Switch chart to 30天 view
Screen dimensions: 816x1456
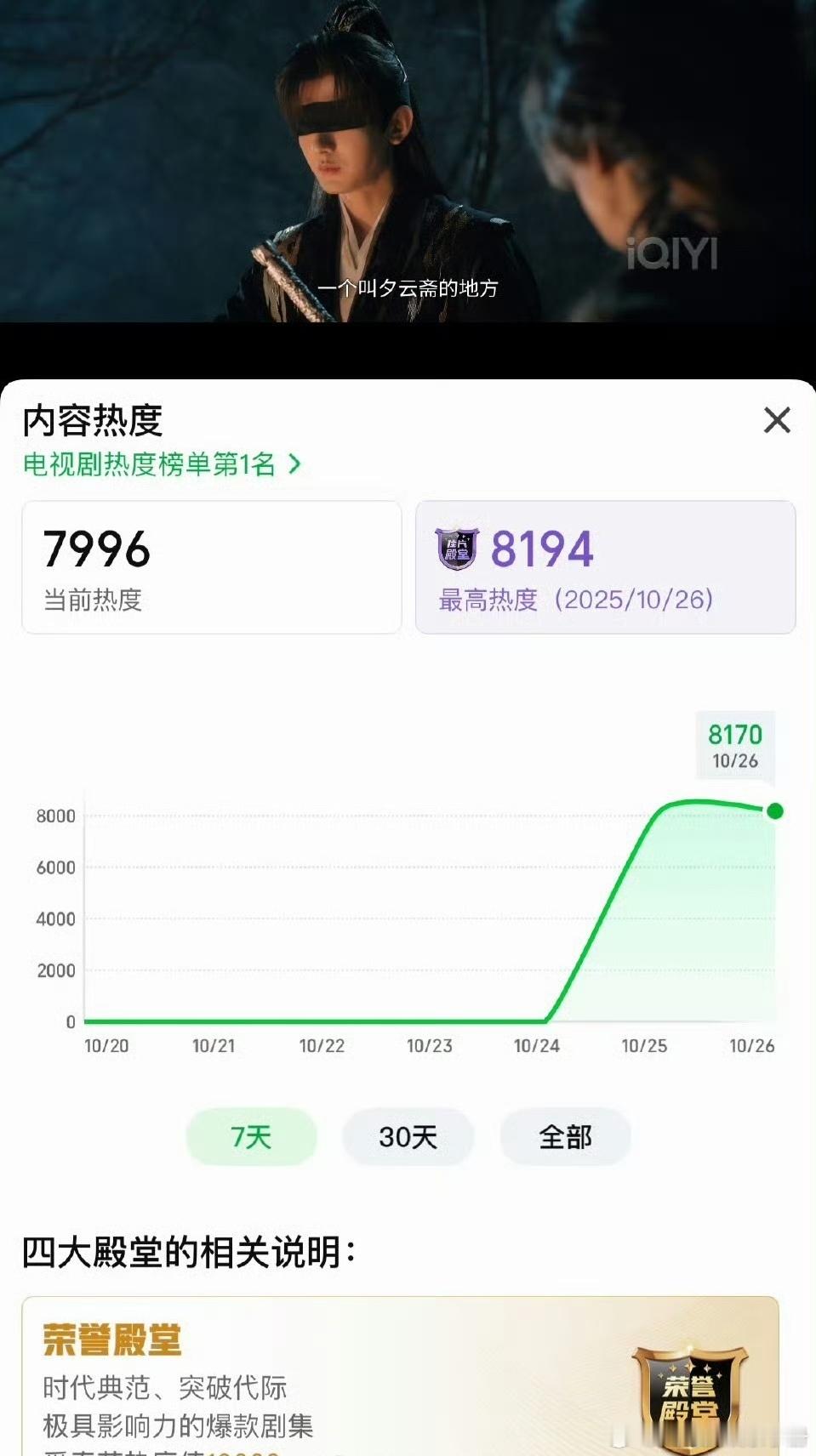(x=408, y=1137)
